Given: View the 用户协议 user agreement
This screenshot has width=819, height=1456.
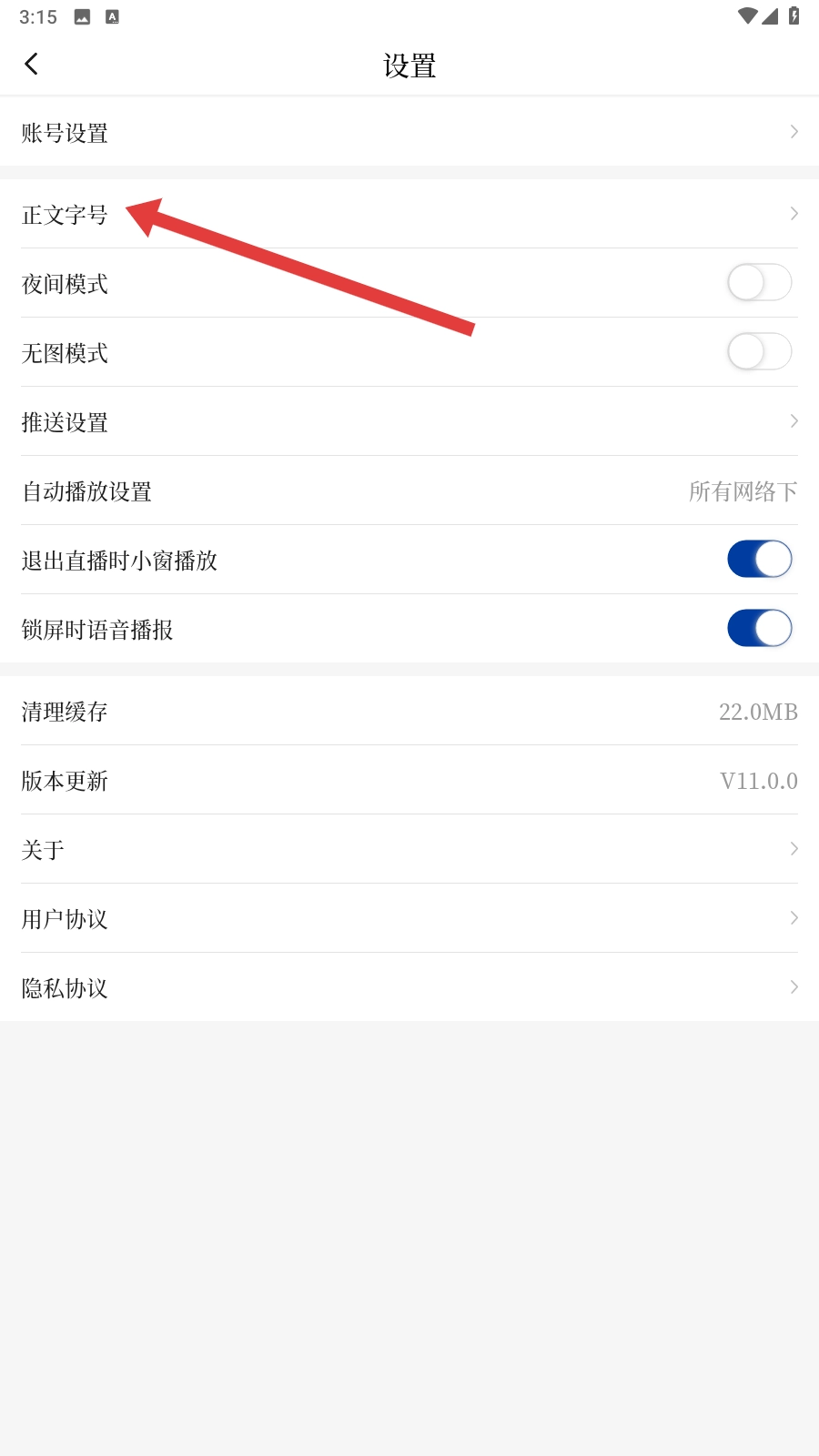Looking at the screenshot, I should pyautogui.click(x=409, y=919).
